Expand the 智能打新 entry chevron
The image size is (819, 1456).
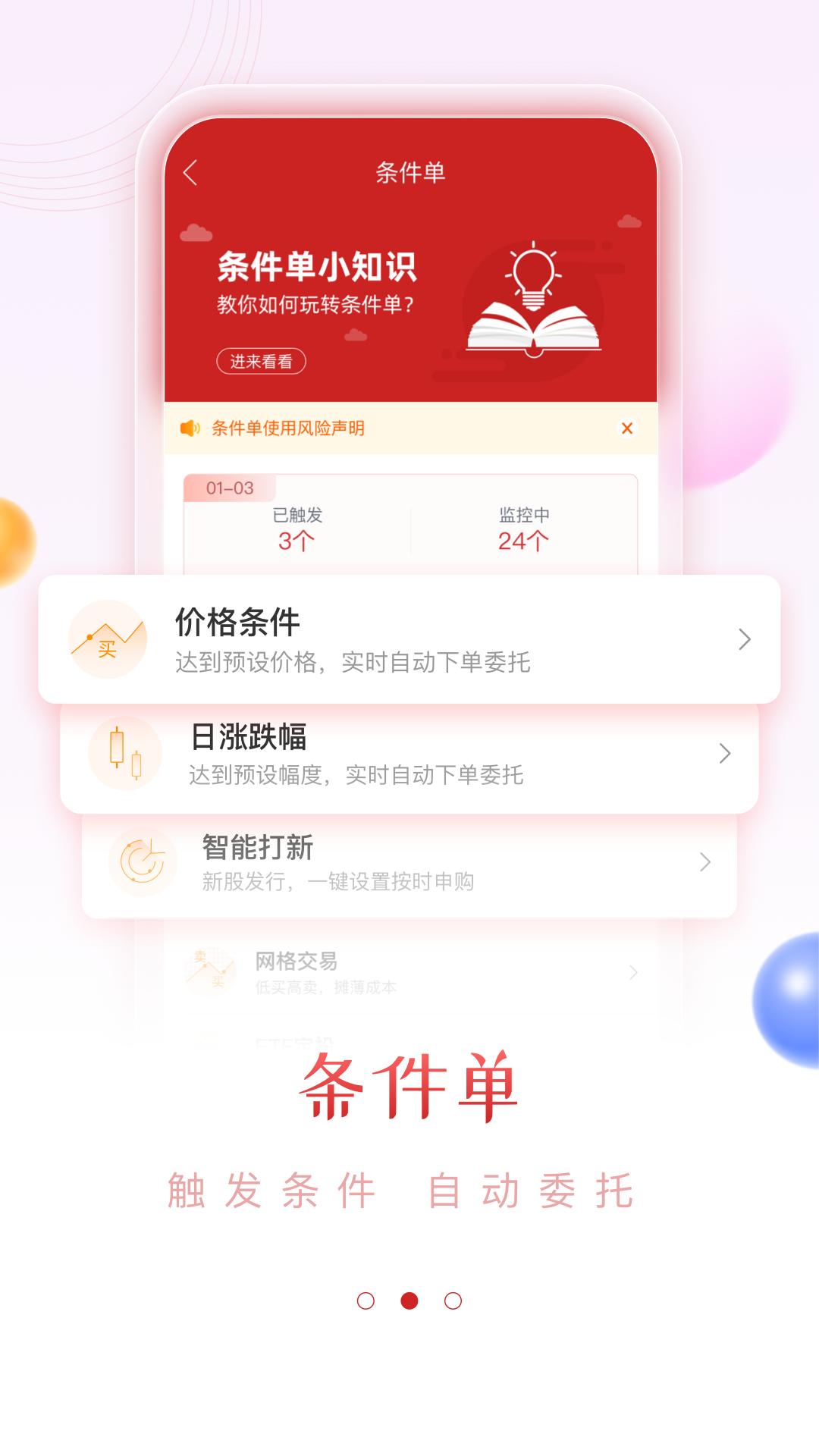click(705, 863)
